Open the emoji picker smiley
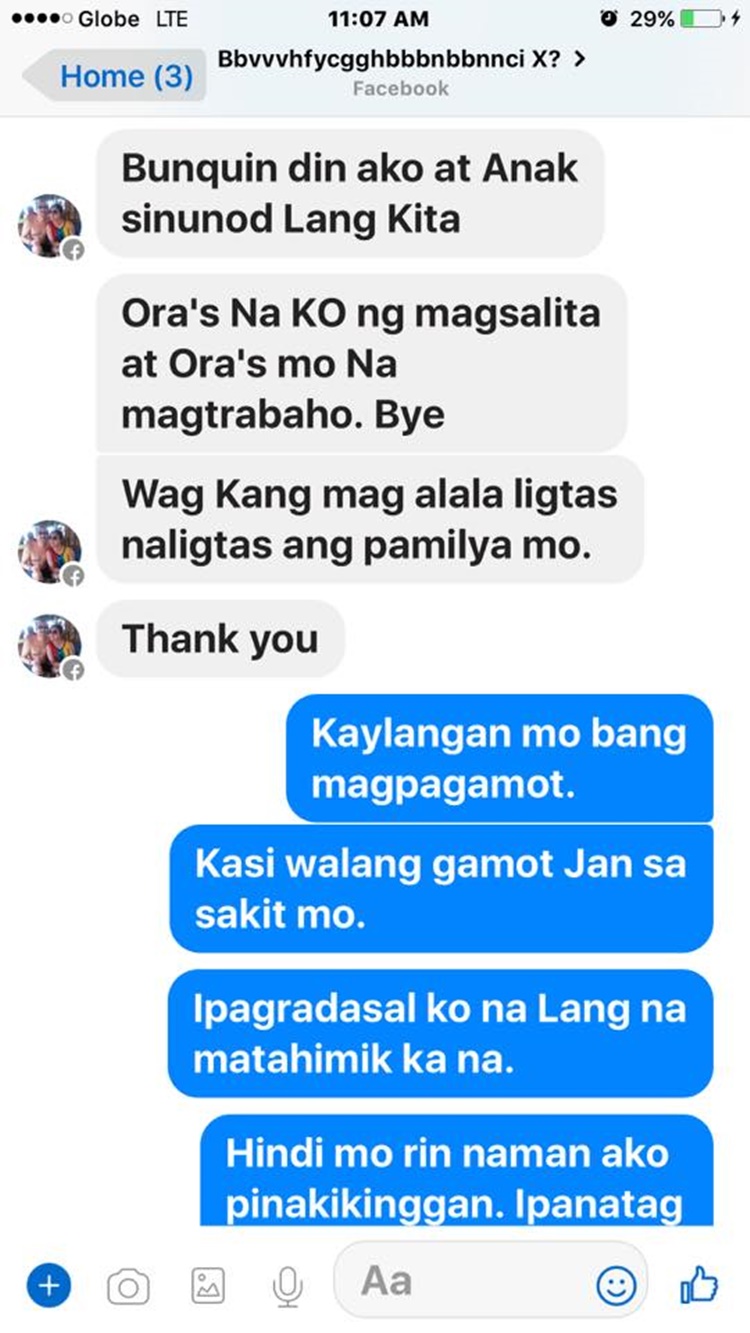Viewport: 750px width, 1333px height. [x=616, y=1284]
